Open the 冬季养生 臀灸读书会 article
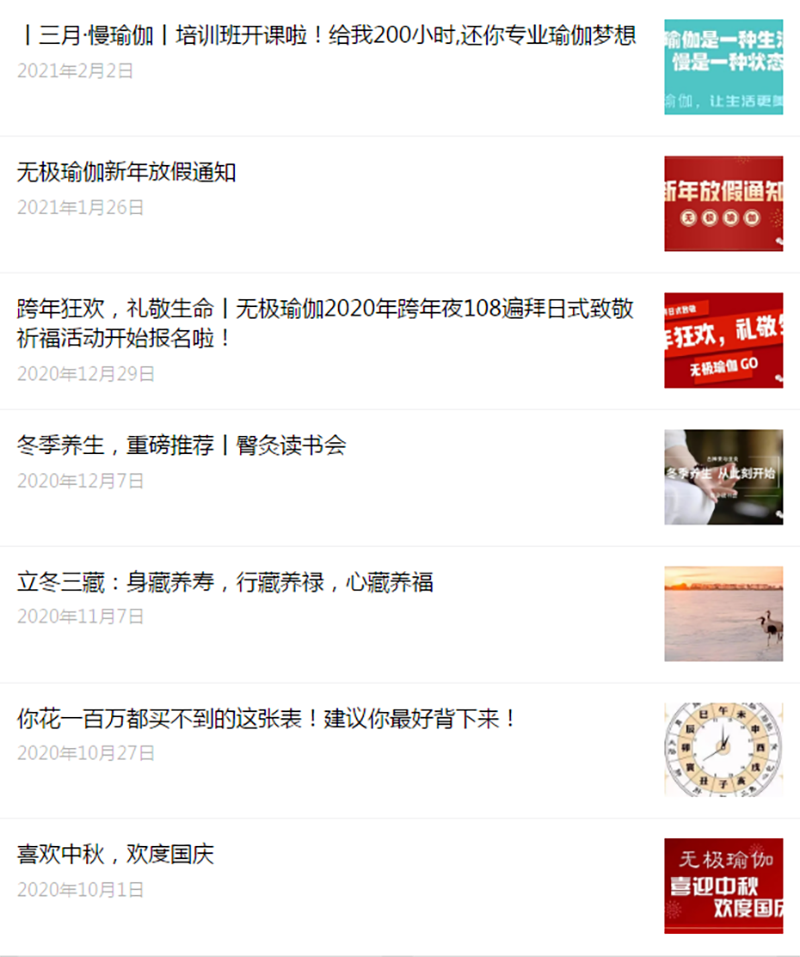The width and height of the screenshot is (800, 957). [x=182, y=446]
